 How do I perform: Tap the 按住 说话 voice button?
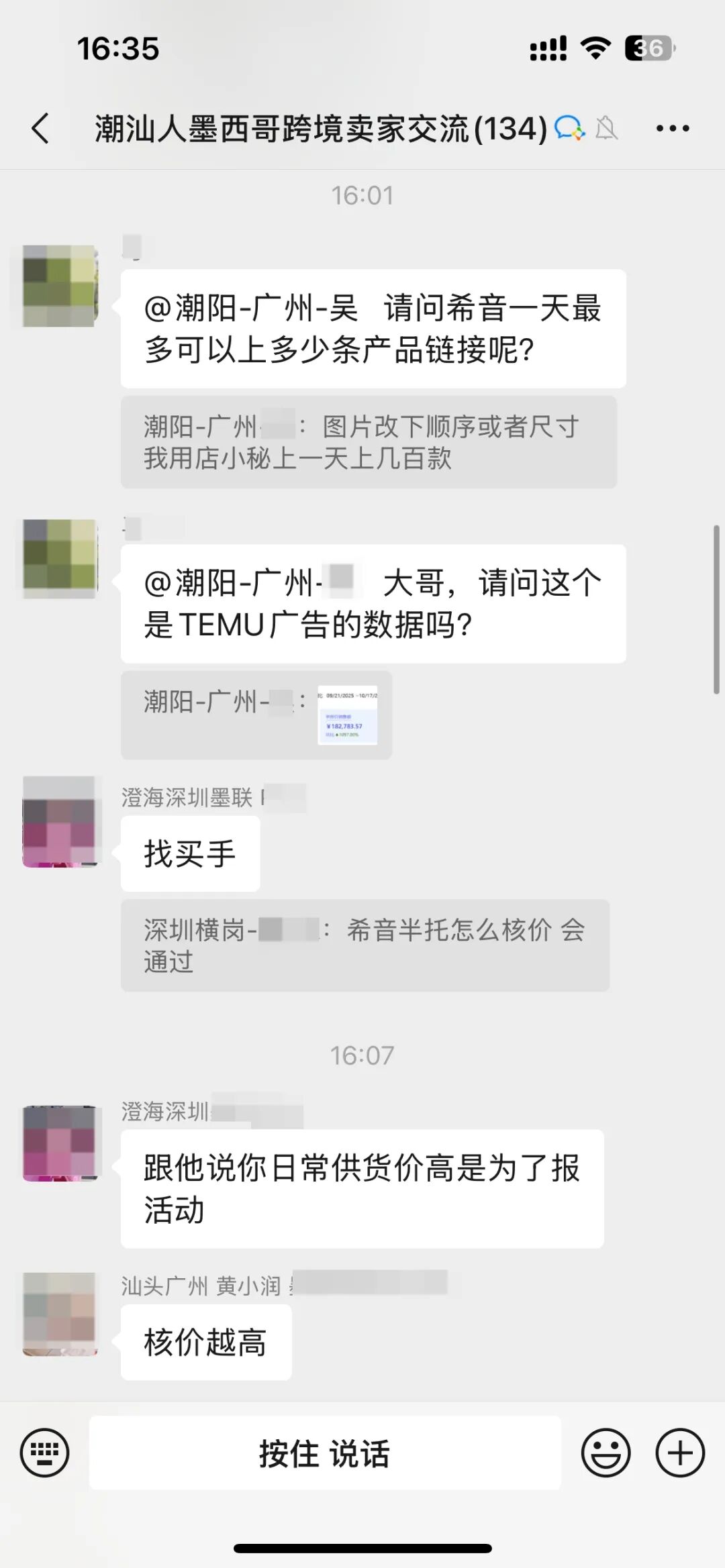pyautogui.click(x=325, y=1453)
